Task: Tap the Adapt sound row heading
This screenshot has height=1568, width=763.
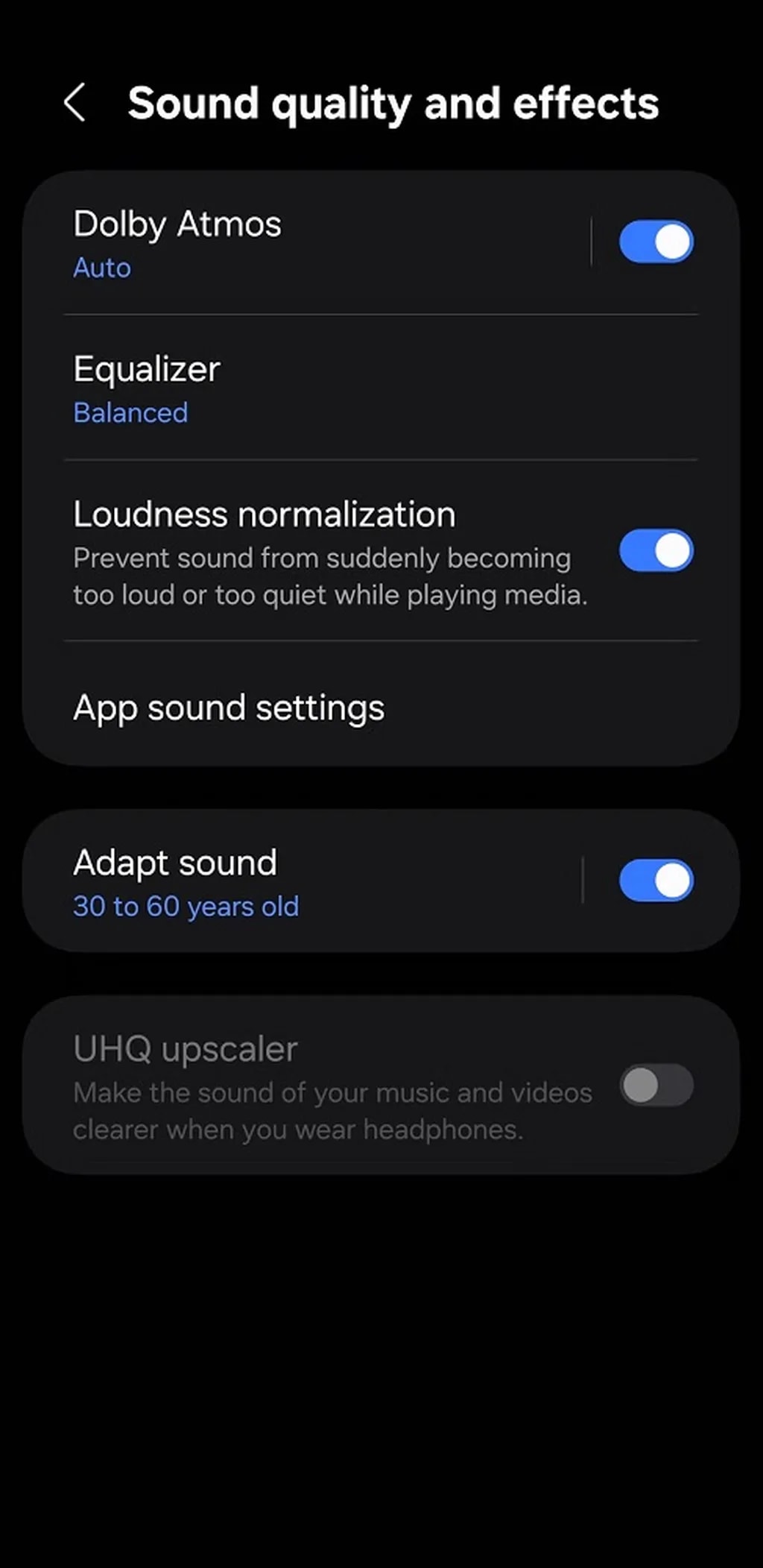Action: pyautogui.click(x=175, y=862)
